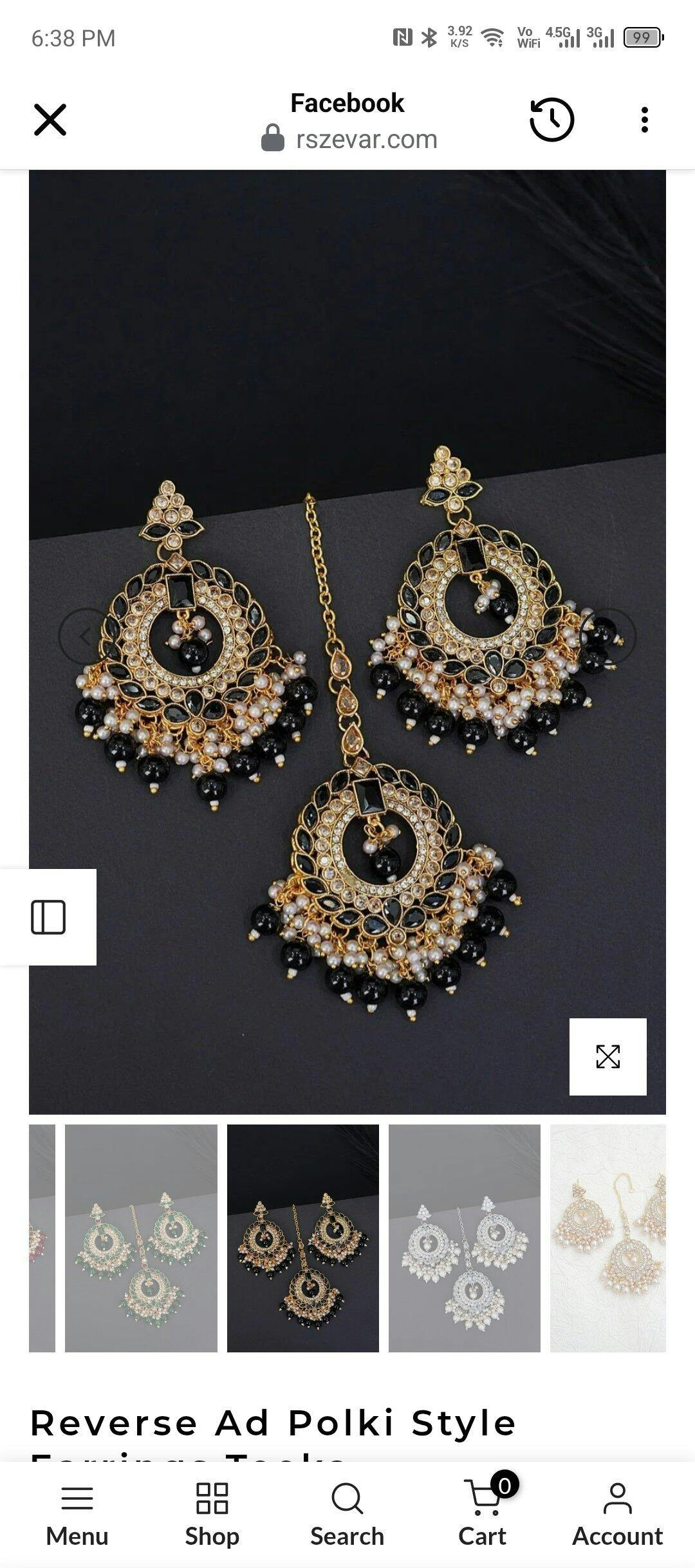Go to the Account tab
The width and height of the screenshot is (695, 1568).
(x=618, y=1515)
